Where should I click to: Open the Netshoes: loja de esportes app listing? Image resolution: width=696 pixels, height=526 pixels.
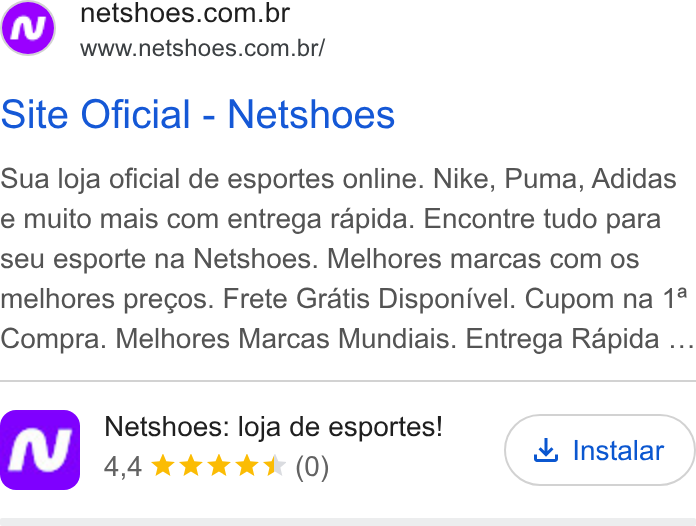pos(273,427)
